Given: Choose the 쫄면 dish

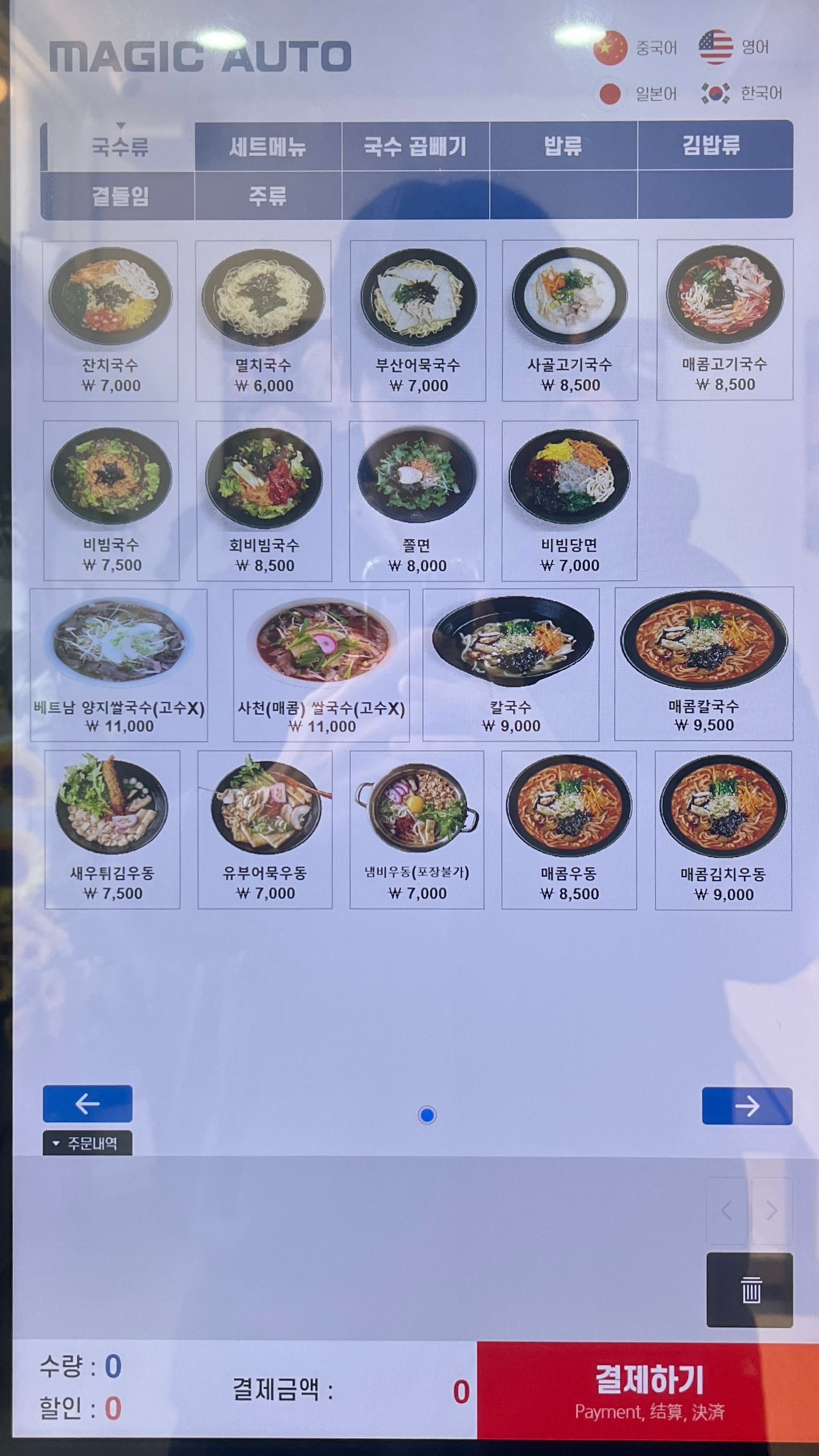Looking at the screenshot, I should [x=416, y=500].
